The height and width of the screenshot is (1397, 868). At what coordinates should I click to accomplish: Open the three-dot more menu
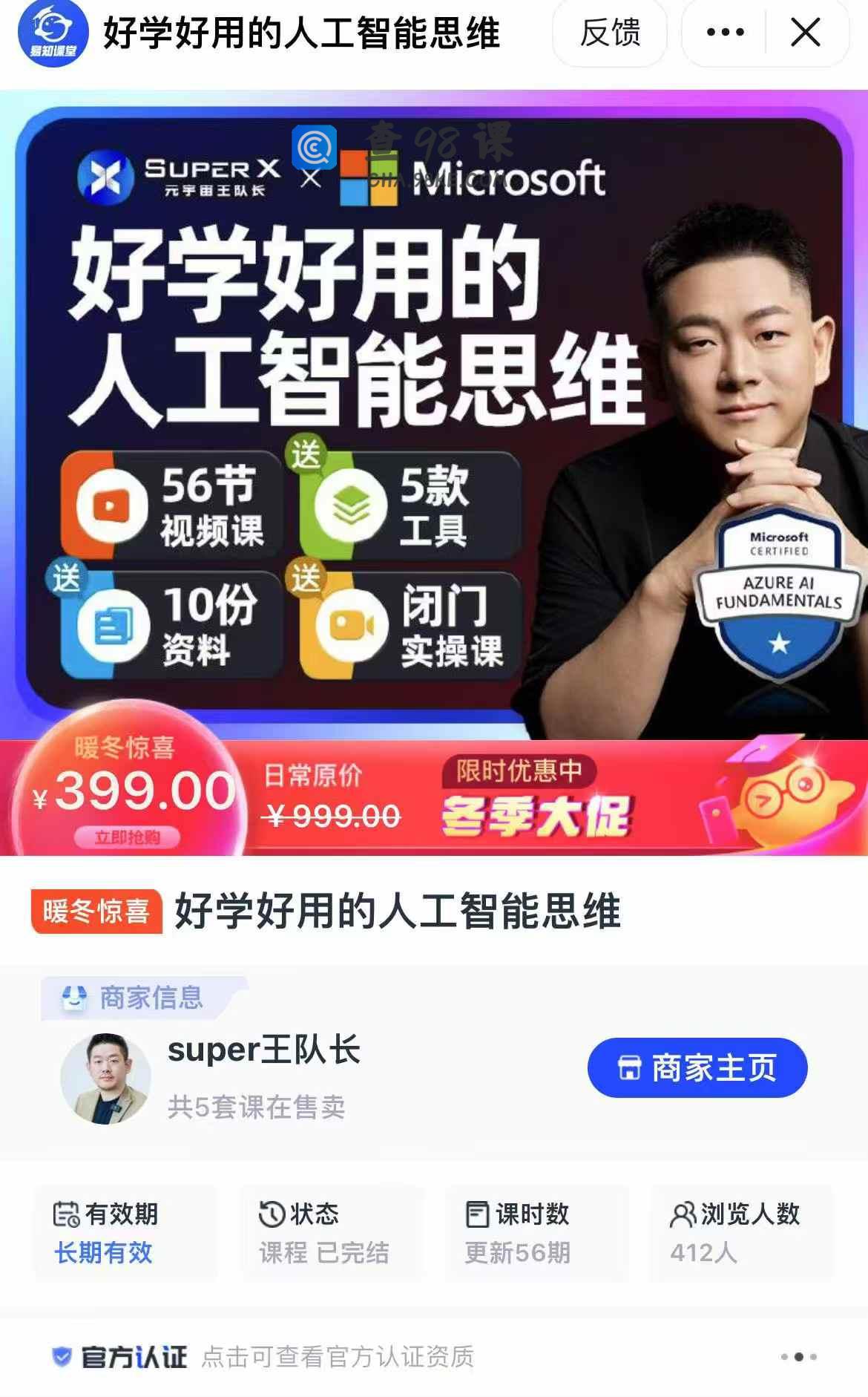click(x=725, y=33)
